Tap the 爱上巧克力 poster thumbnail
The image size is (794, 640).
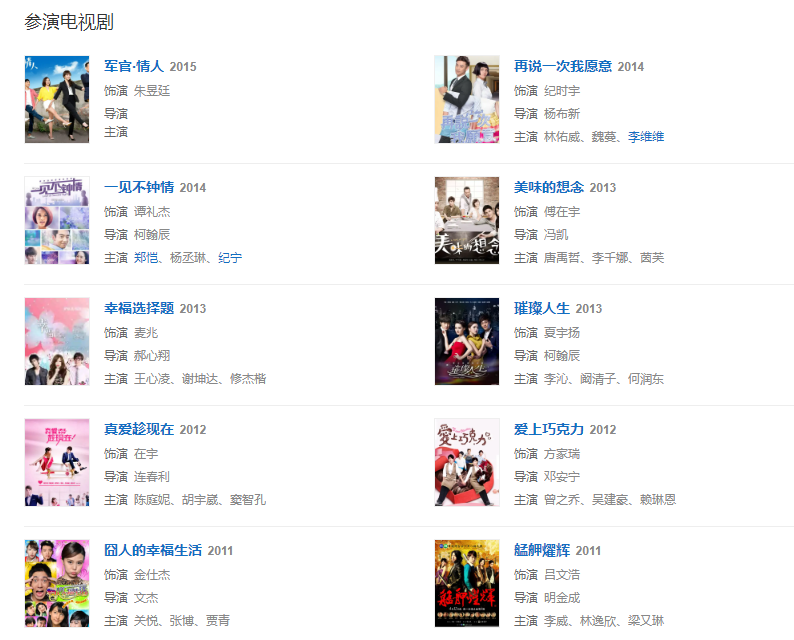coord(467,462)
